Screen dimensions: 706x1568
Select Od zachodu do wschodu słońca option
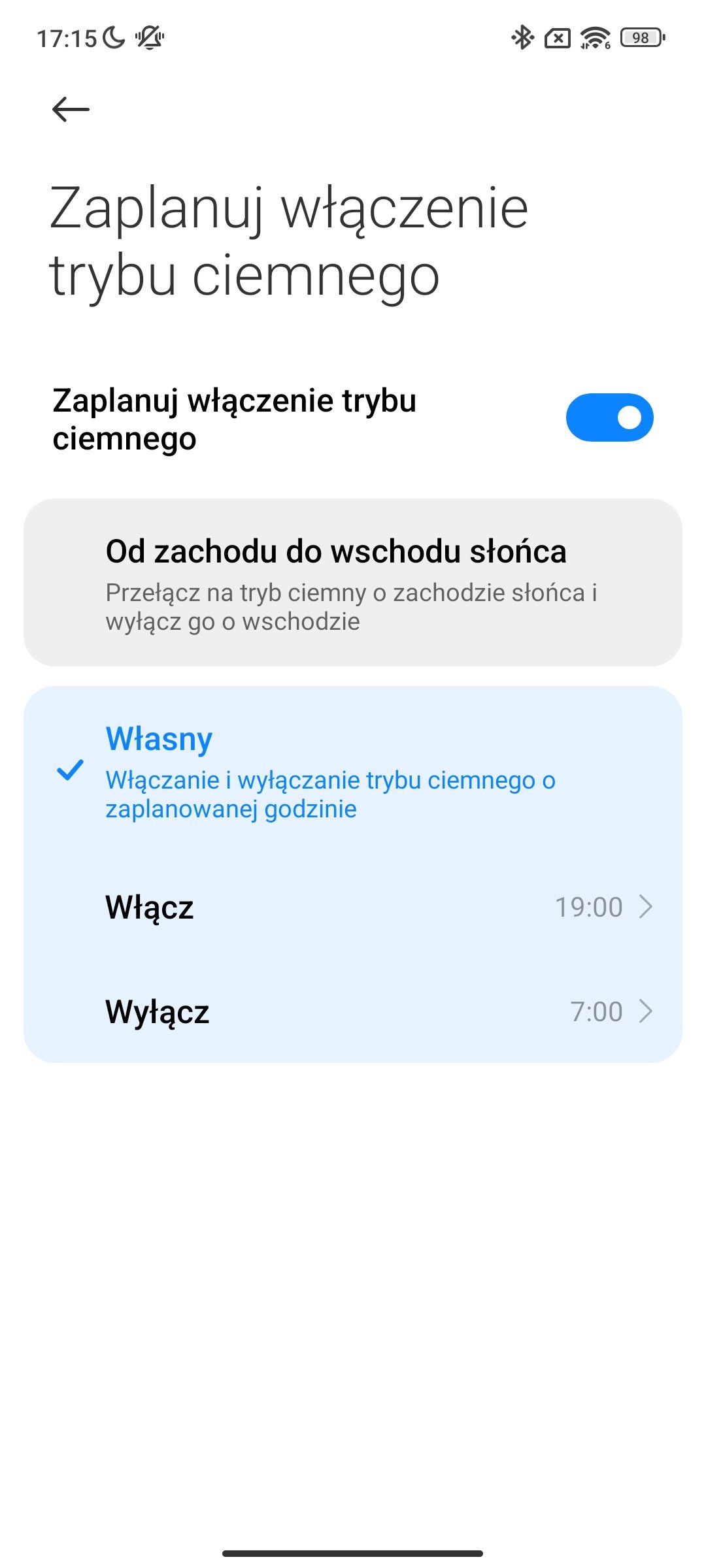[353, 583]
